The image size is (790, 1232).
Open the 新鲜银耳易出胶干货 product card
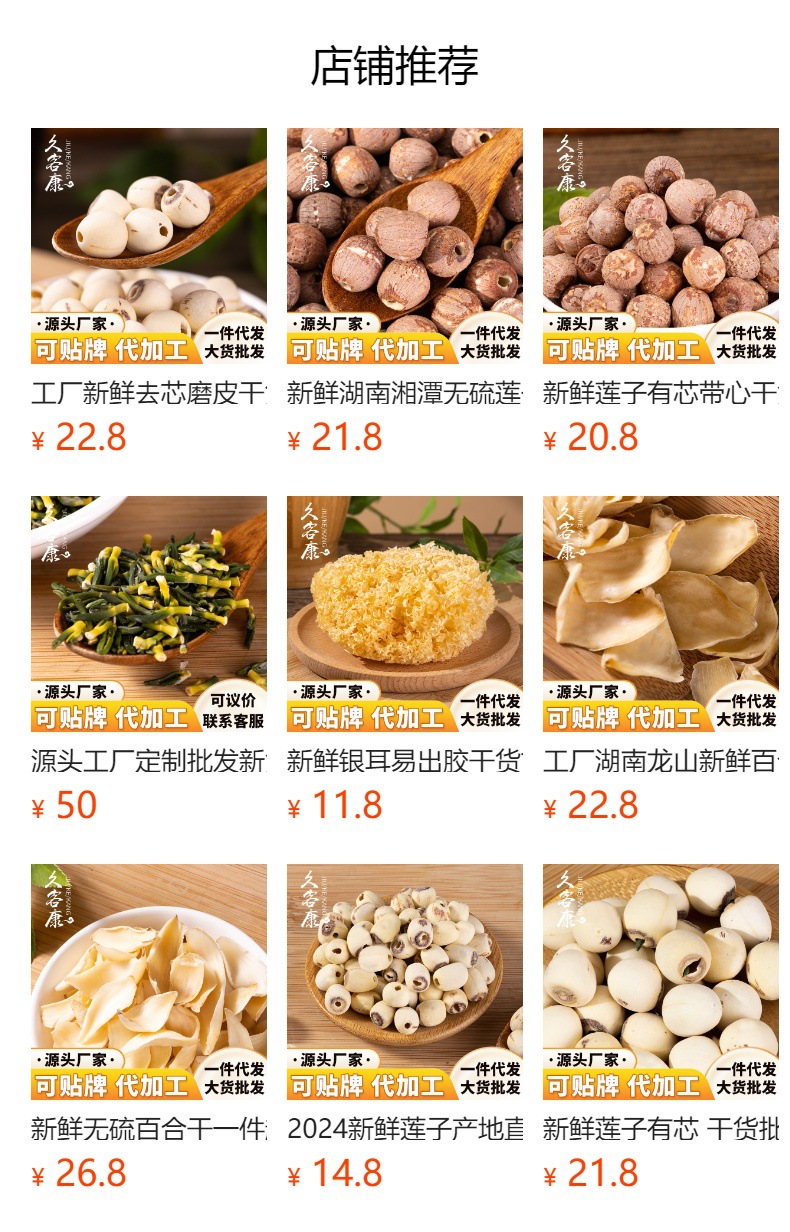point(404,614)
